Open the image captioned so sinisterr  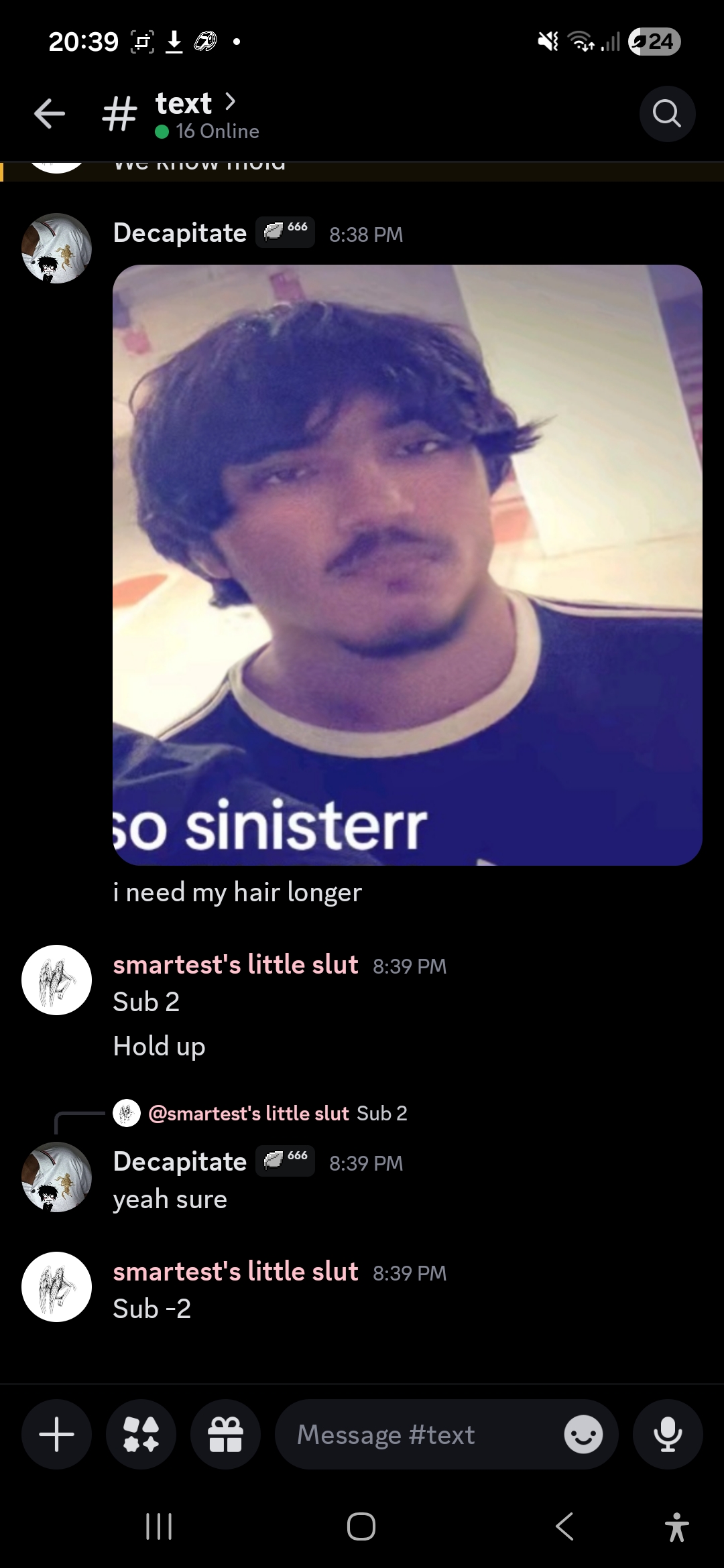click(x=407, y=565)
